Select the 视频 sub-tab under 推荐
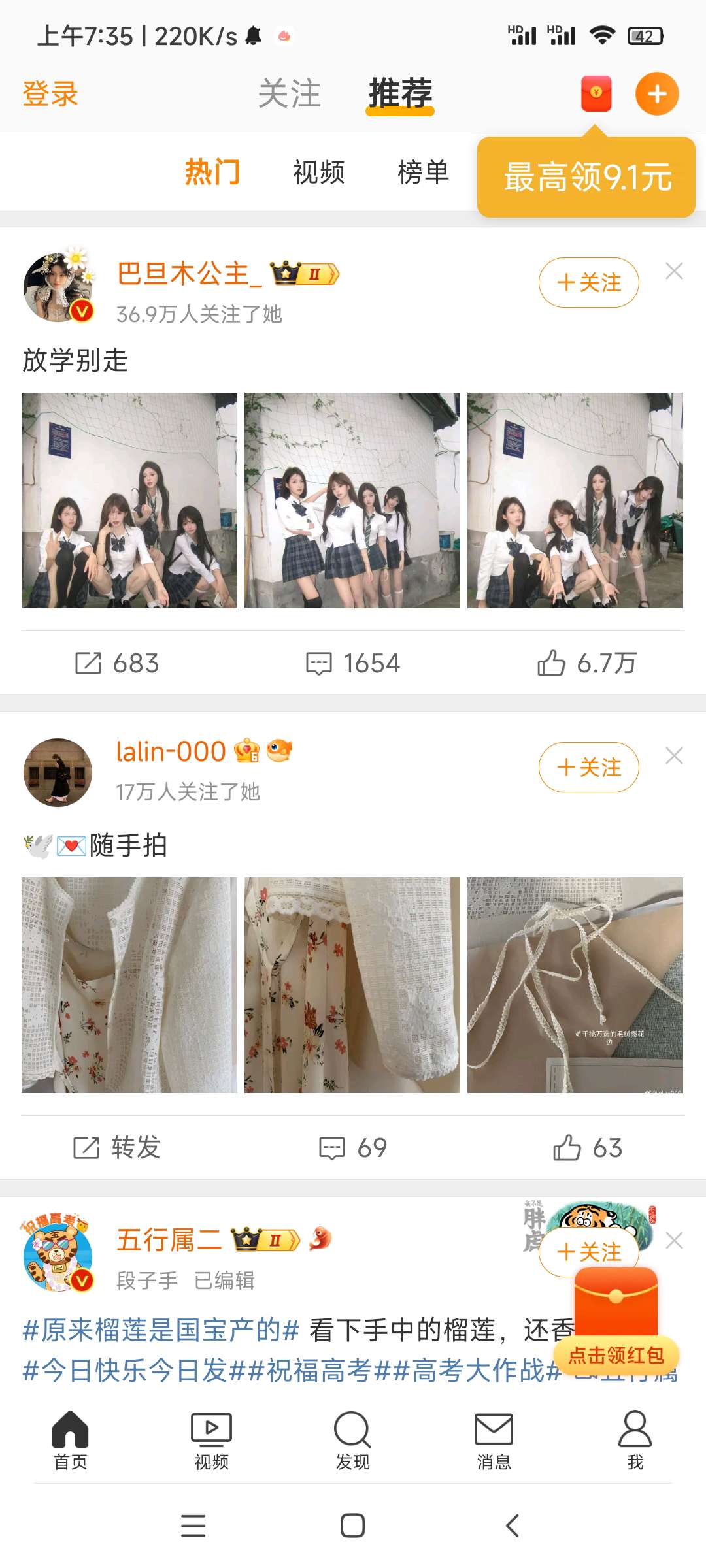Viewport: 706px width, 1568px height. (x=318, y=172)
